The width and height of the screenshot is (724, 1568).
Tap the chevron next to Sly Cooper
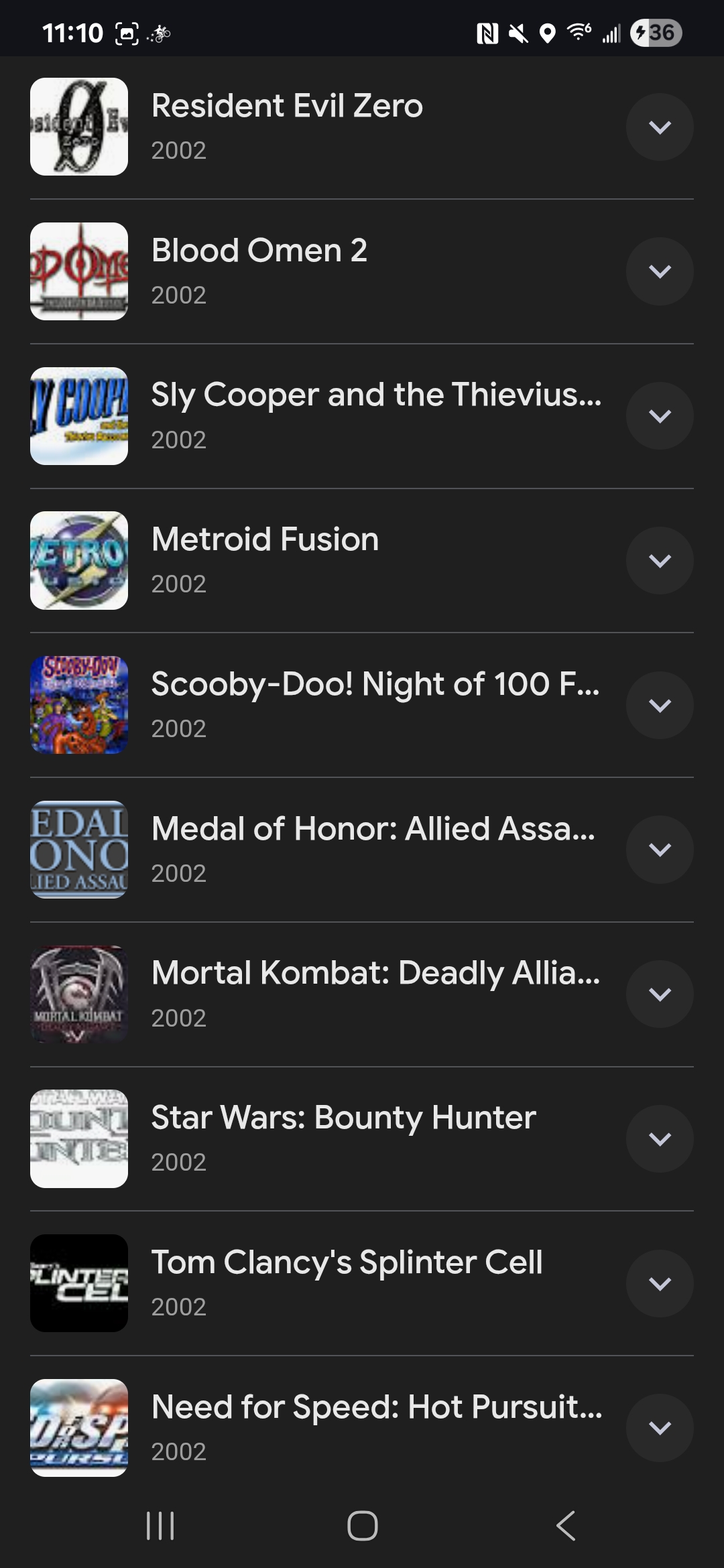660,416
